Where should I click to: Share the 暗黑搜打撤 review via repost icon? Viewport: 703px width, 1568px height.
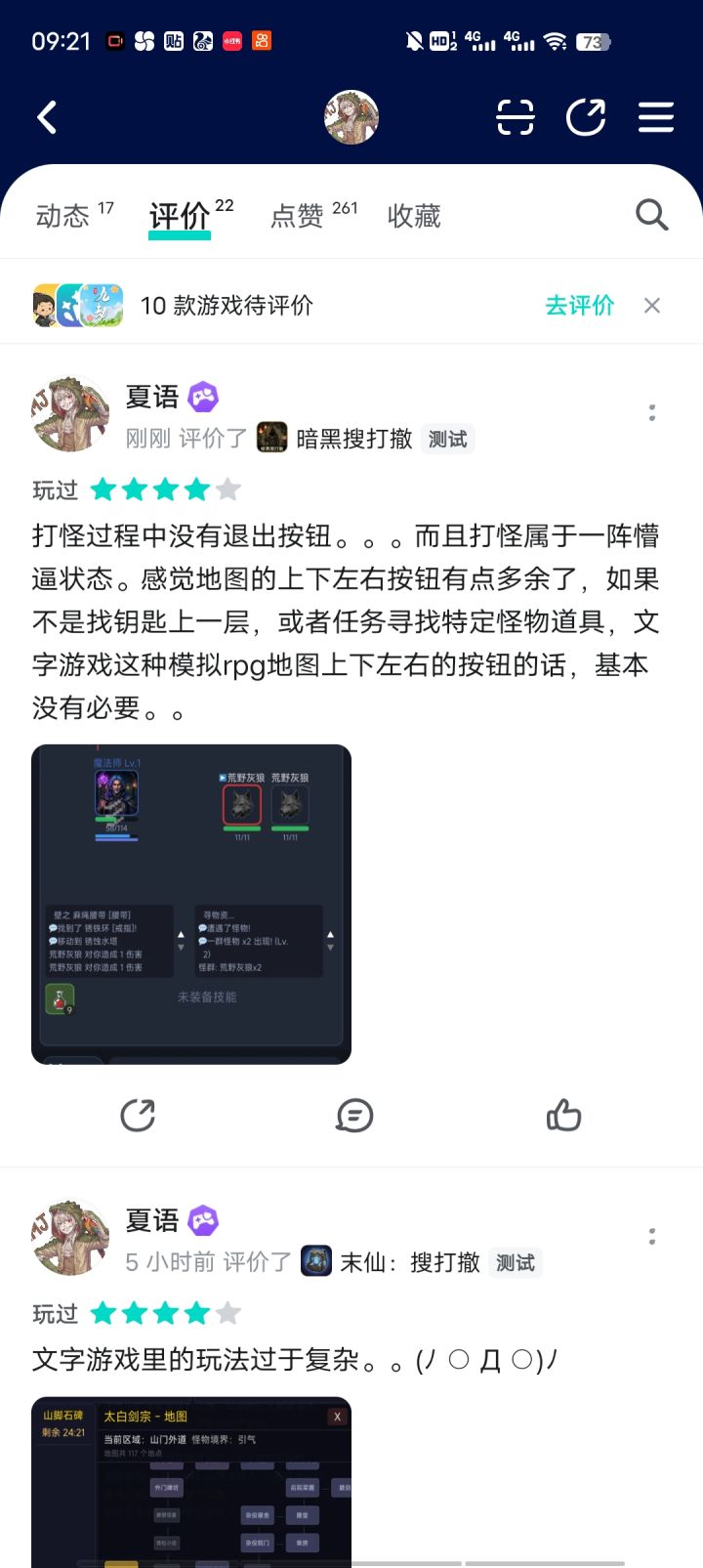[x=138, y=1115]
